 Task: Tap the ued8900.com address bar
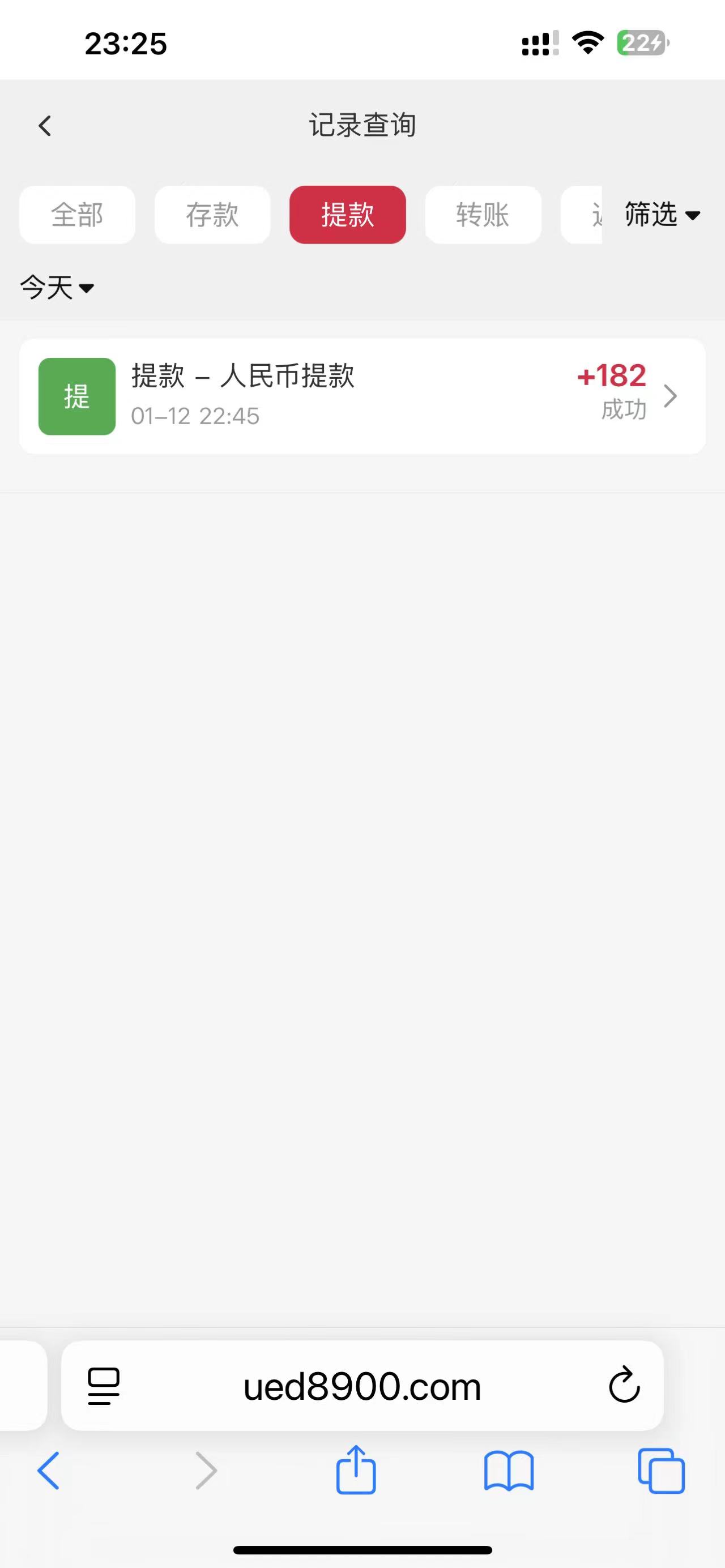(362, 1387)
